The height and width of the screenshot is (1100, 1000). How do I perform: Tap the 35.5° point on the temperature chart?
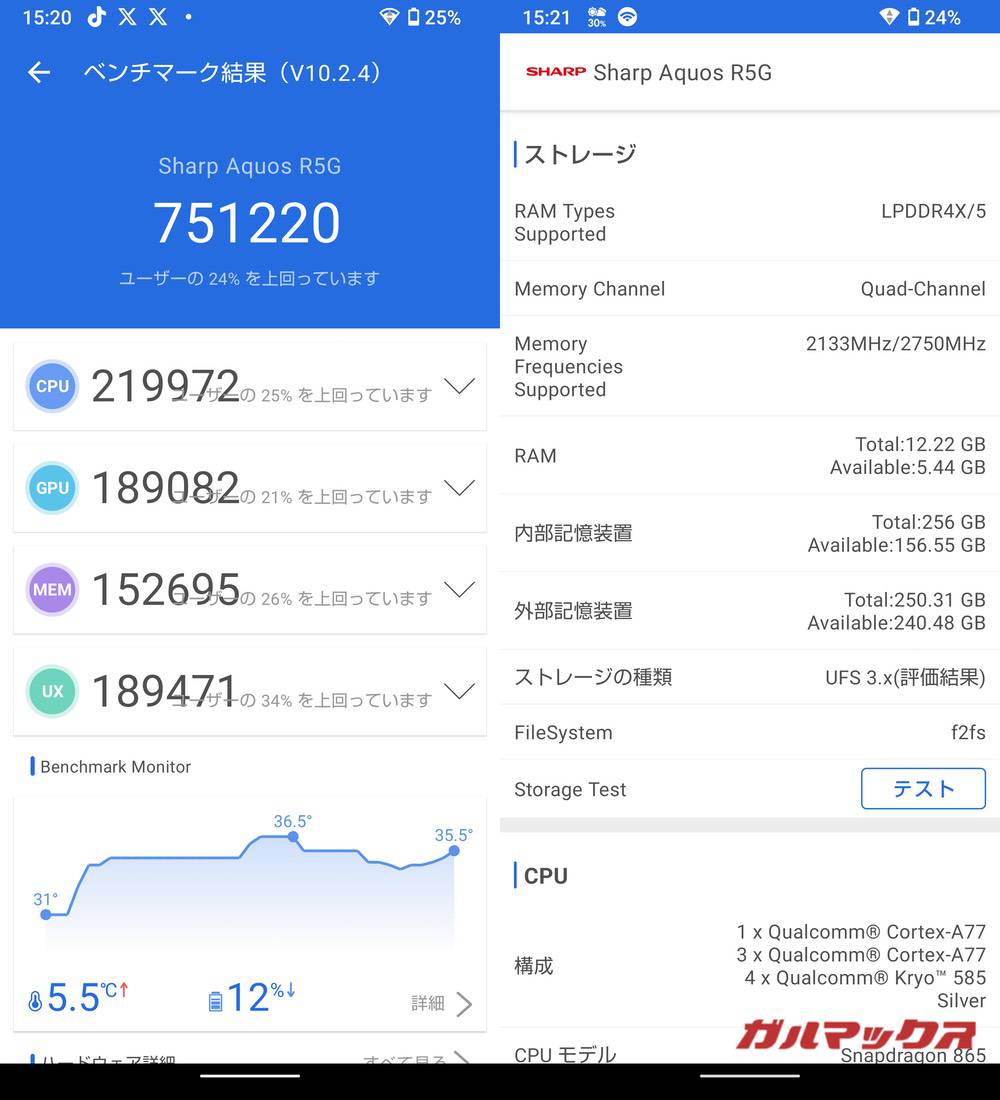coord(454,850)
